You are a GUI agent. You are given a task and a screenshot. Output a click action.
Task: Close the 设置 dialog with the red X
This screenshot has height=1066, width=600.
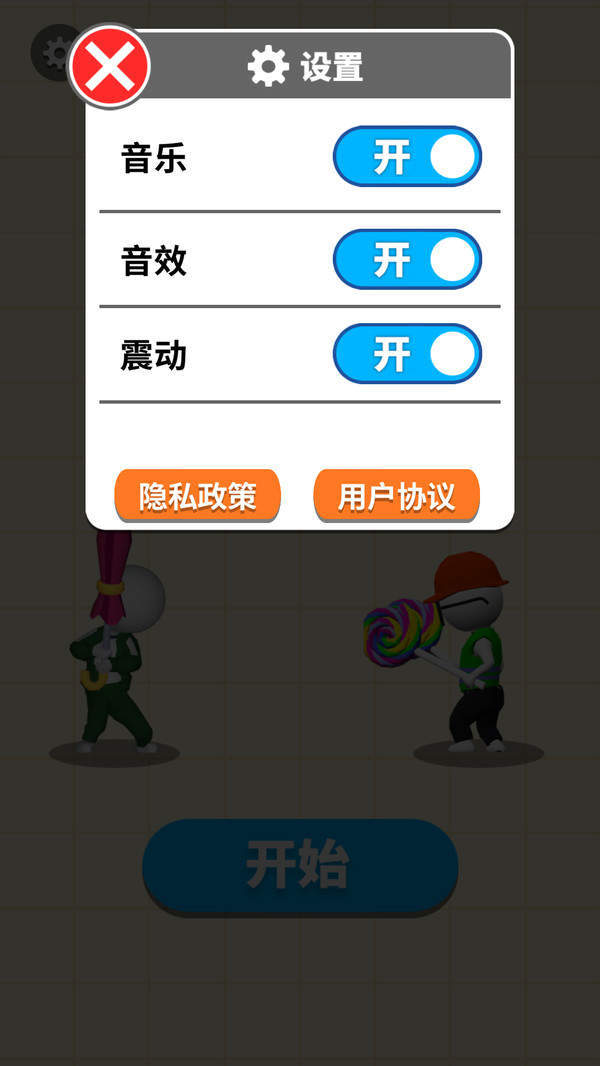pyautogui.click(x=109, y=66)
